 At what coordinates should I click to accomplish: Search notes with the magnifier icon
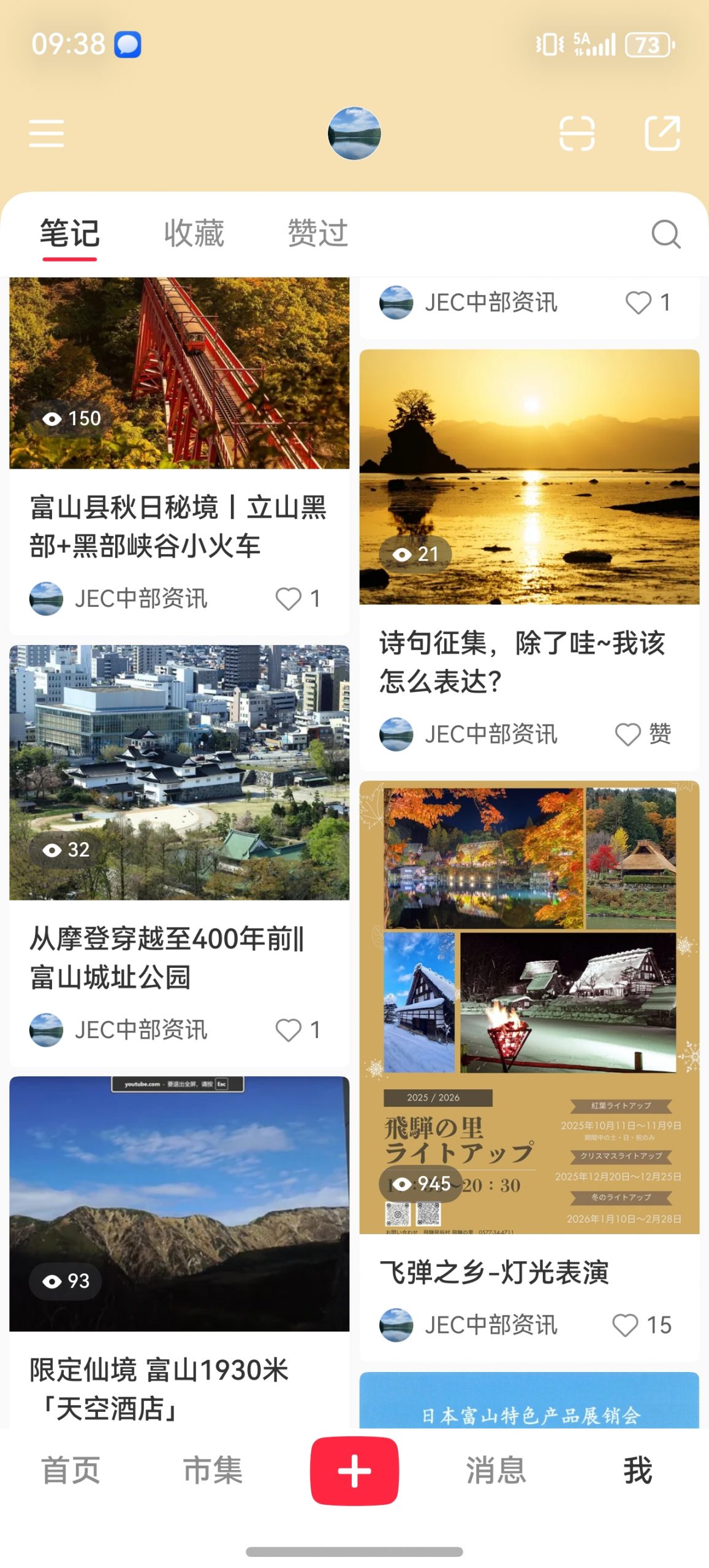click(665, 233)
